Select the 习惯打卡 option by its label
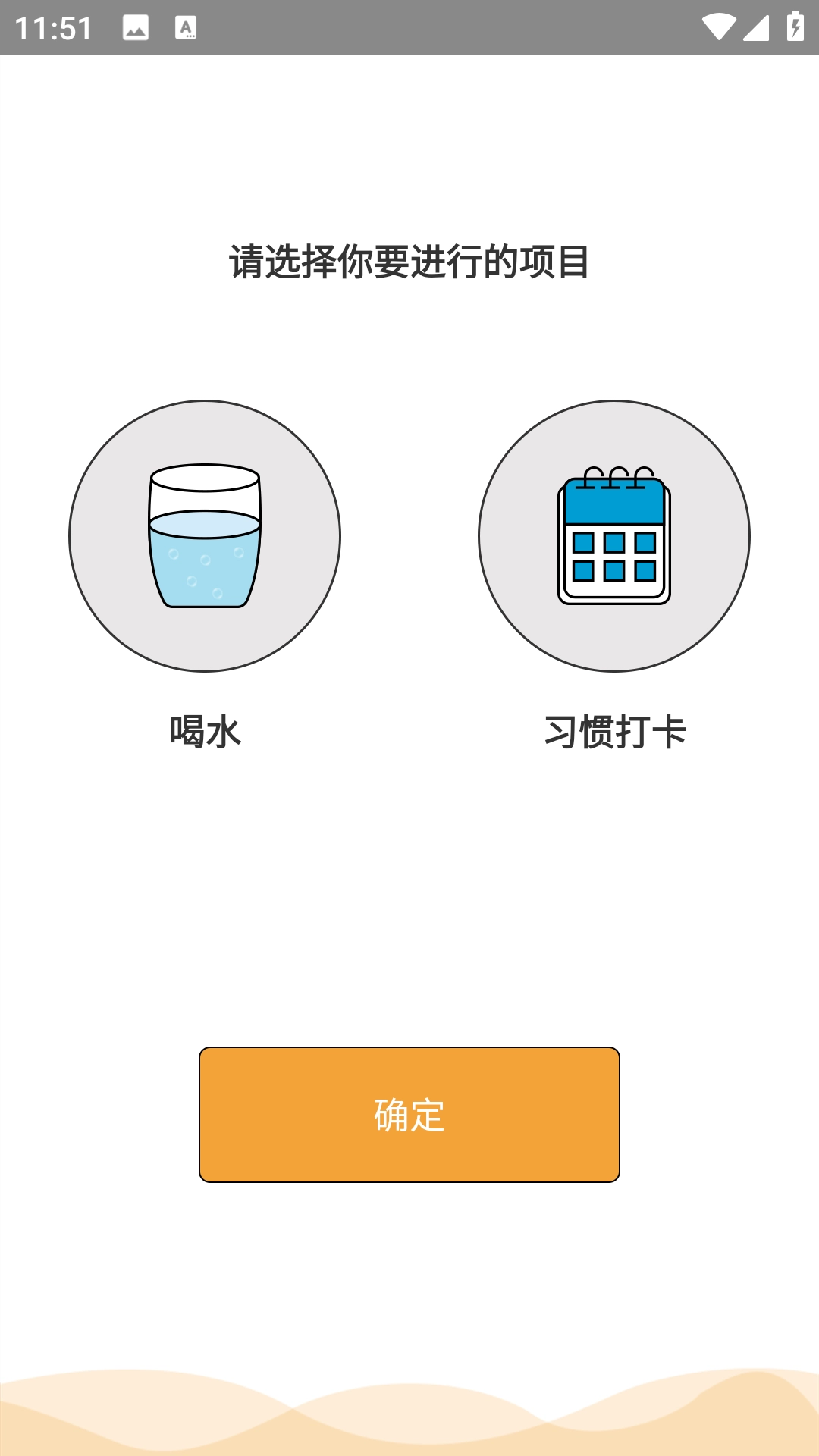 pos(614,730)
